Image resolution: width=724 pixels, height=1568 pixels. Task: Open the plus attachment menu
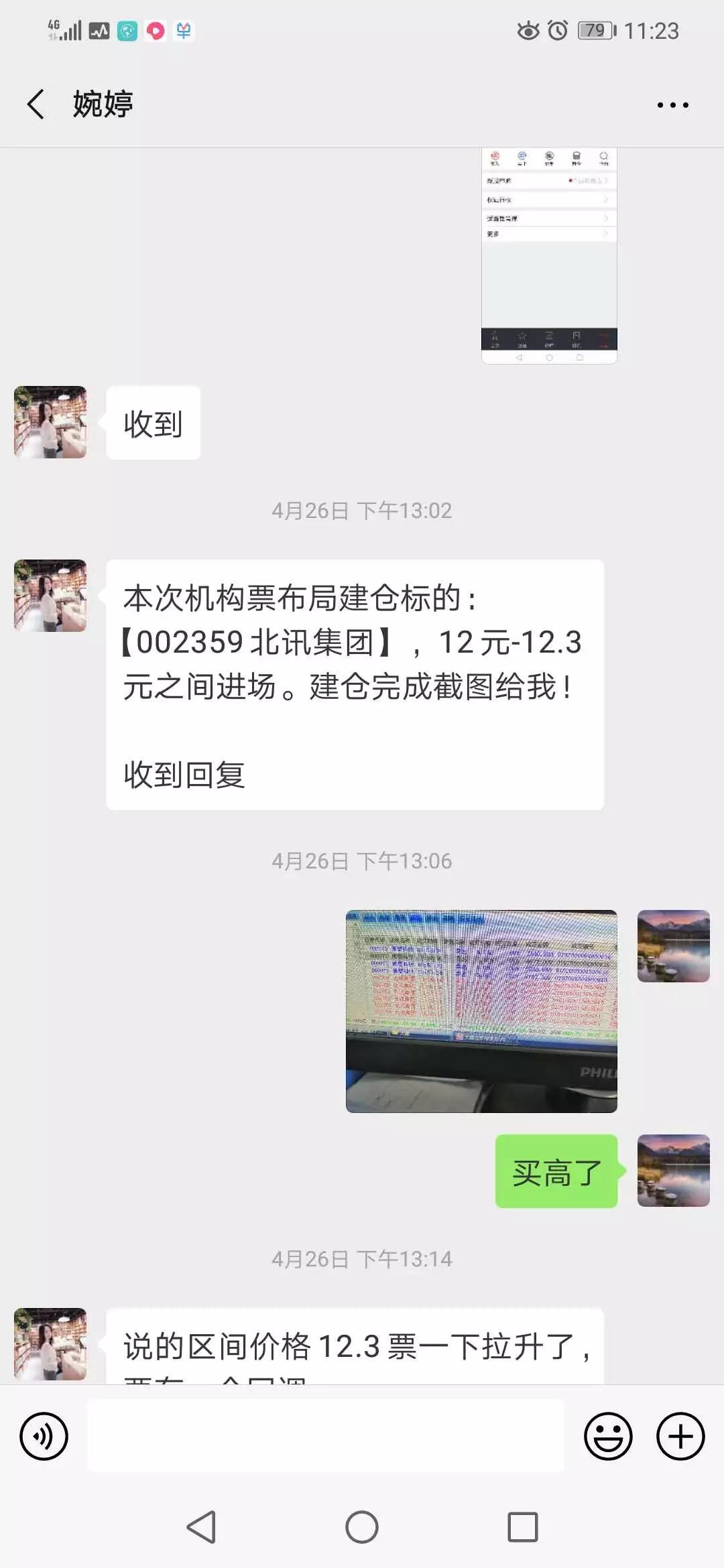(680, 1437)
